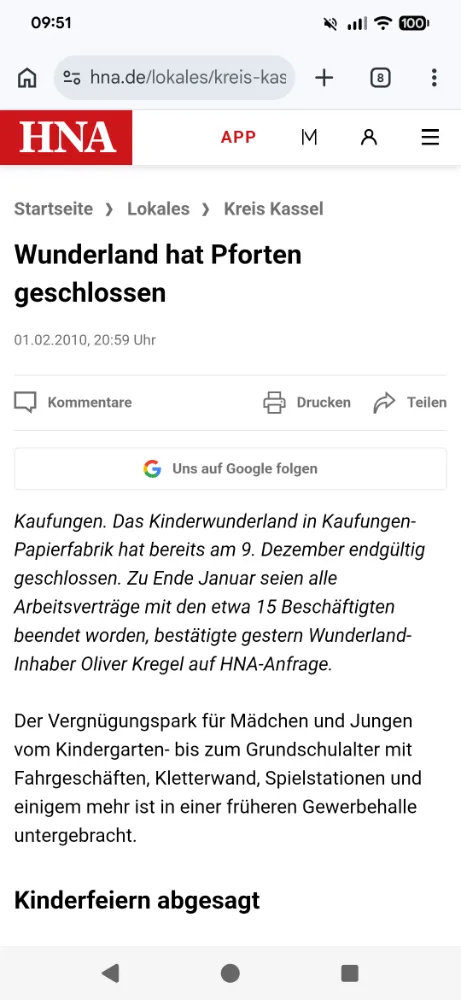Open recent apps overview

pyautogui.click(x=349, y=973)
